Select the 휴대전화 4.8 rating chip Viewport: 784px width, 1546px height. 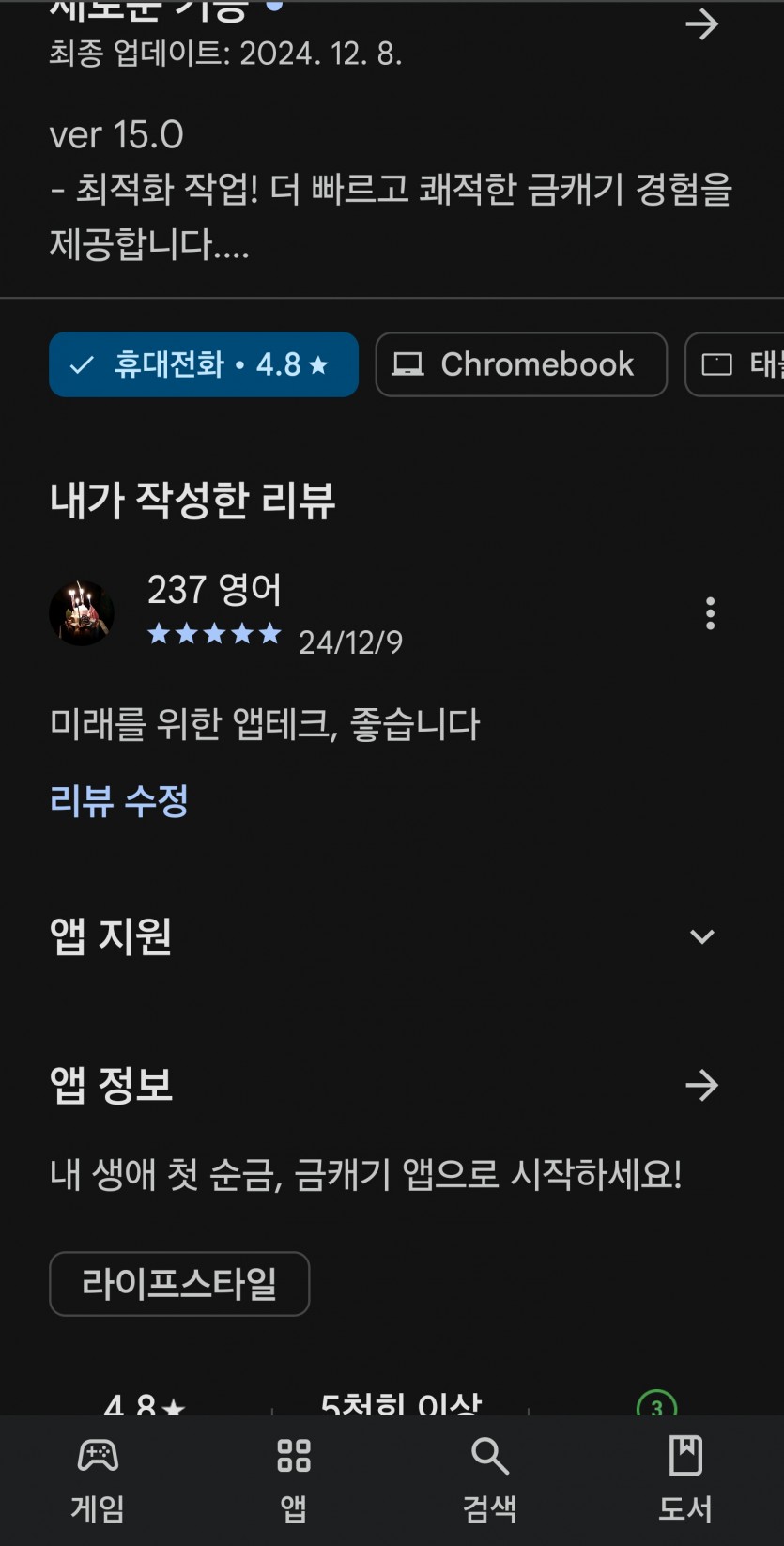(x=204, y=364)
